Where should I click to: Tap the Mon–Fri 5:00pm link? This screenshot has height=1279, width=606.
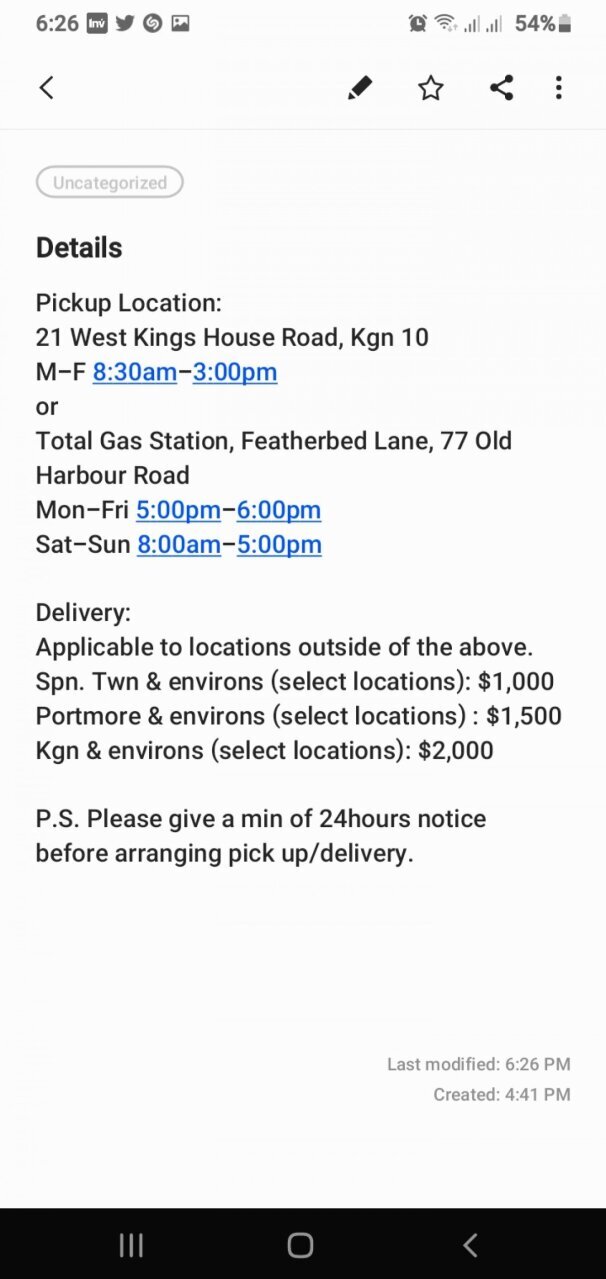(x=178, y=510)
